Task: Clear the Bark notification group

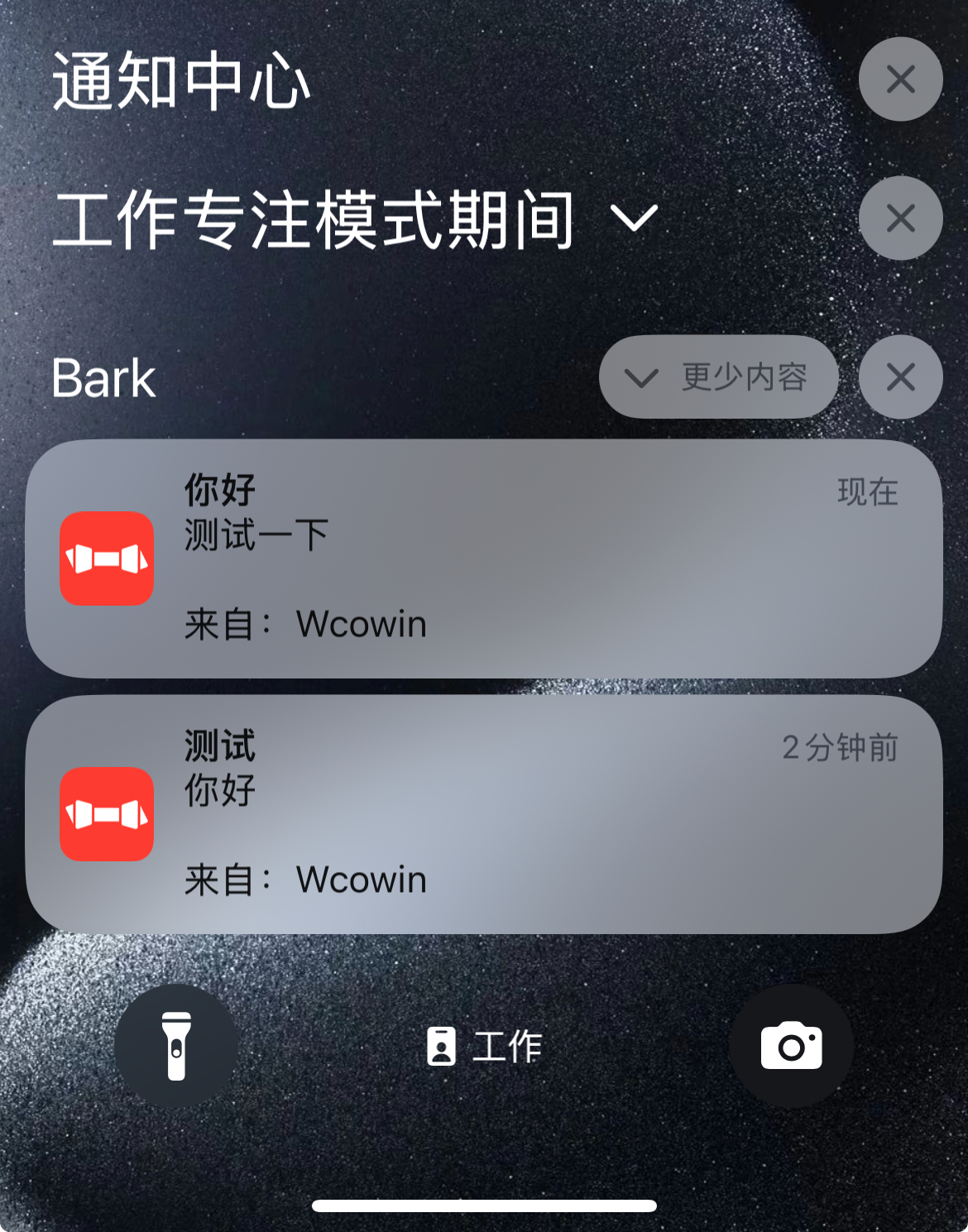Action: coord(900,377)
